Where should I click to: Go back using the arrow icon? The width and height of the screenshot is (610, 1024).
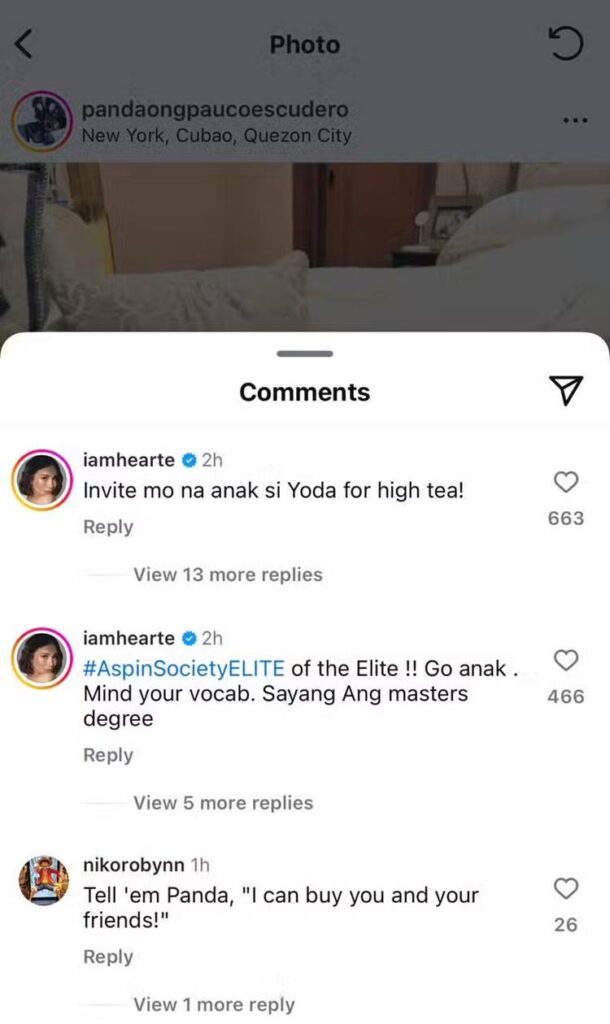(25, 44)
